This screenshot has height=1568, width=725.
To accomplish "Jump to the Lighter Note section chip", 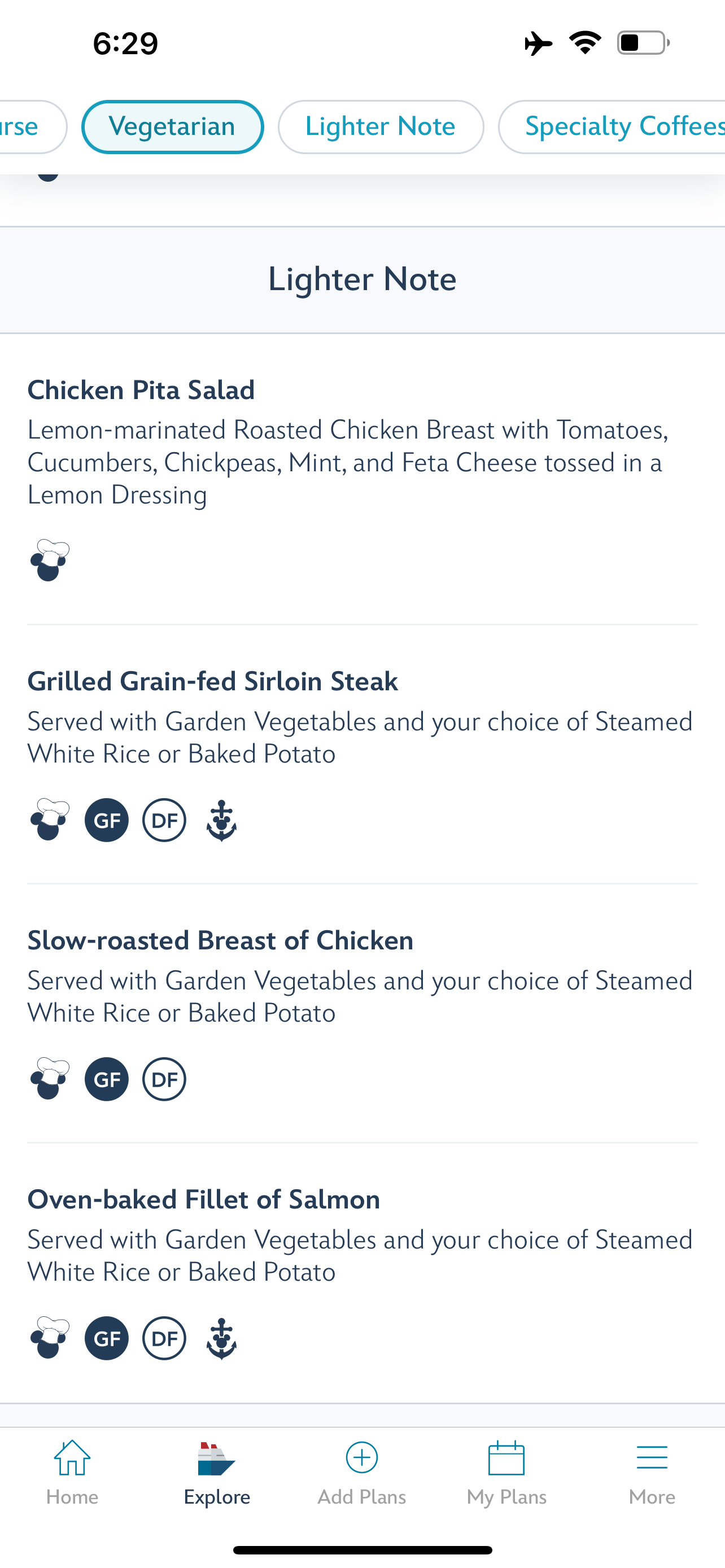I will (x=381, y=126).
